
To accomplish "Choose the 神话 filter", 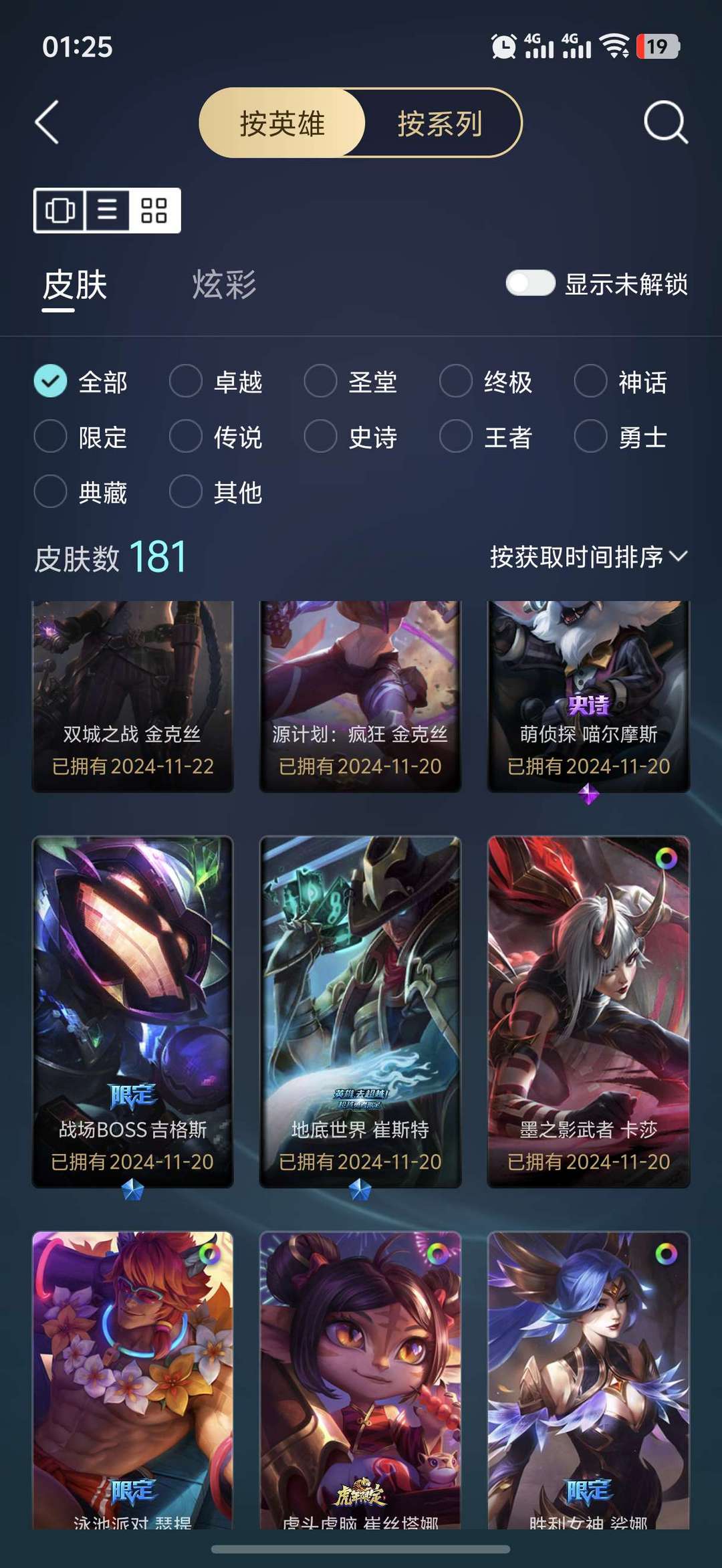I will (621, 382).
